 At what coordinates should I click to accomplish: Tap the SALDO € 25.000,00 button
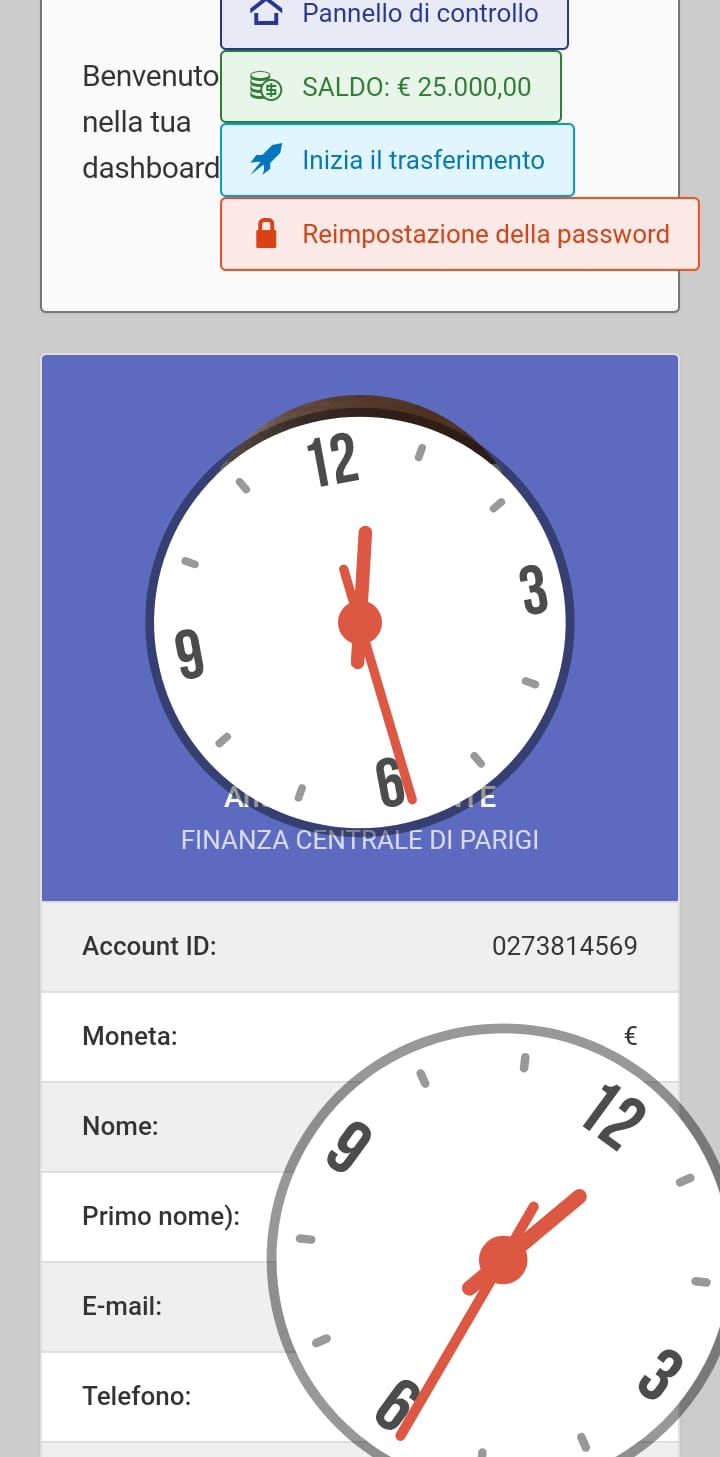point(390,87)
